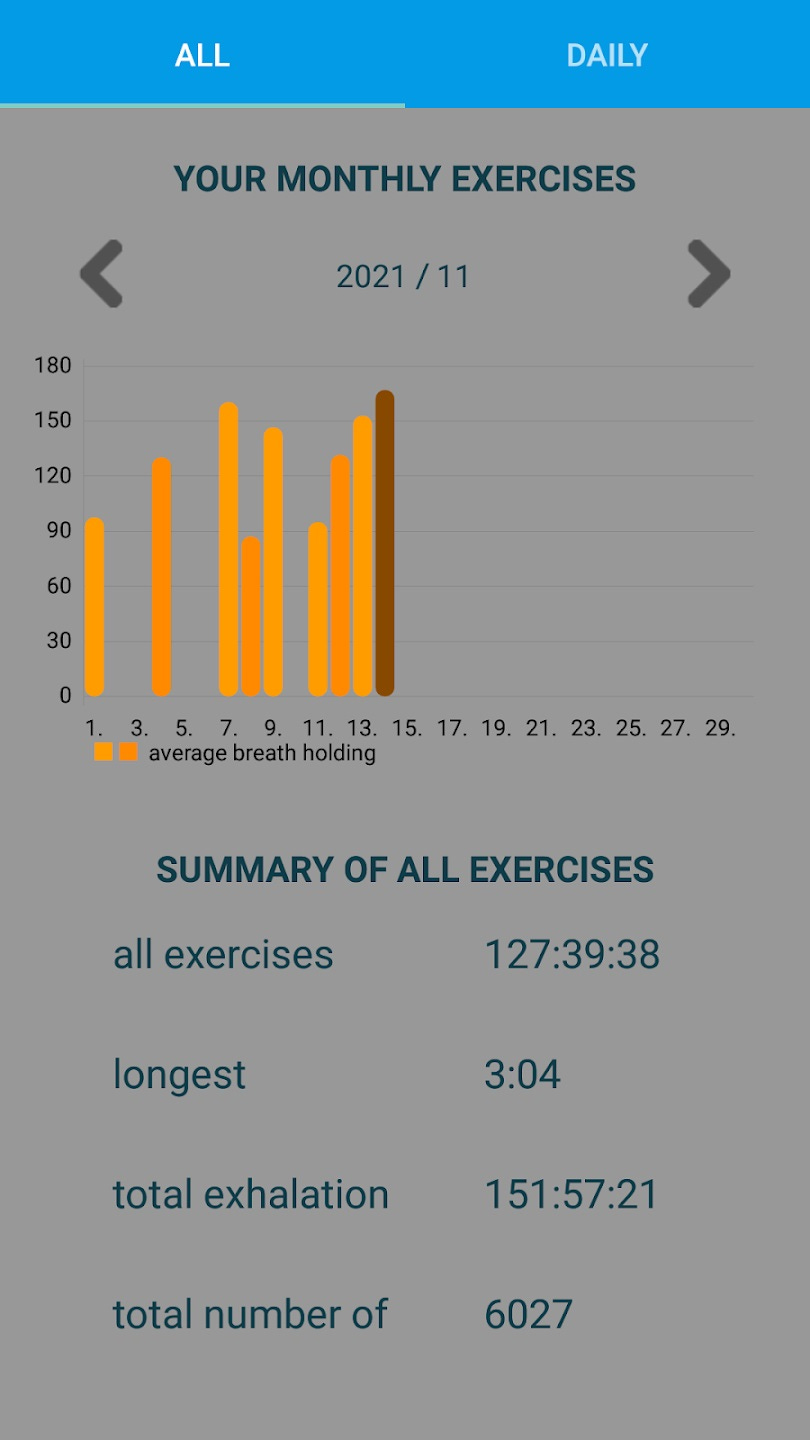Switch to the DAILY tab
Image resolution: width=810 pixels, height=1440 pixels.
(x=607, y=54)
